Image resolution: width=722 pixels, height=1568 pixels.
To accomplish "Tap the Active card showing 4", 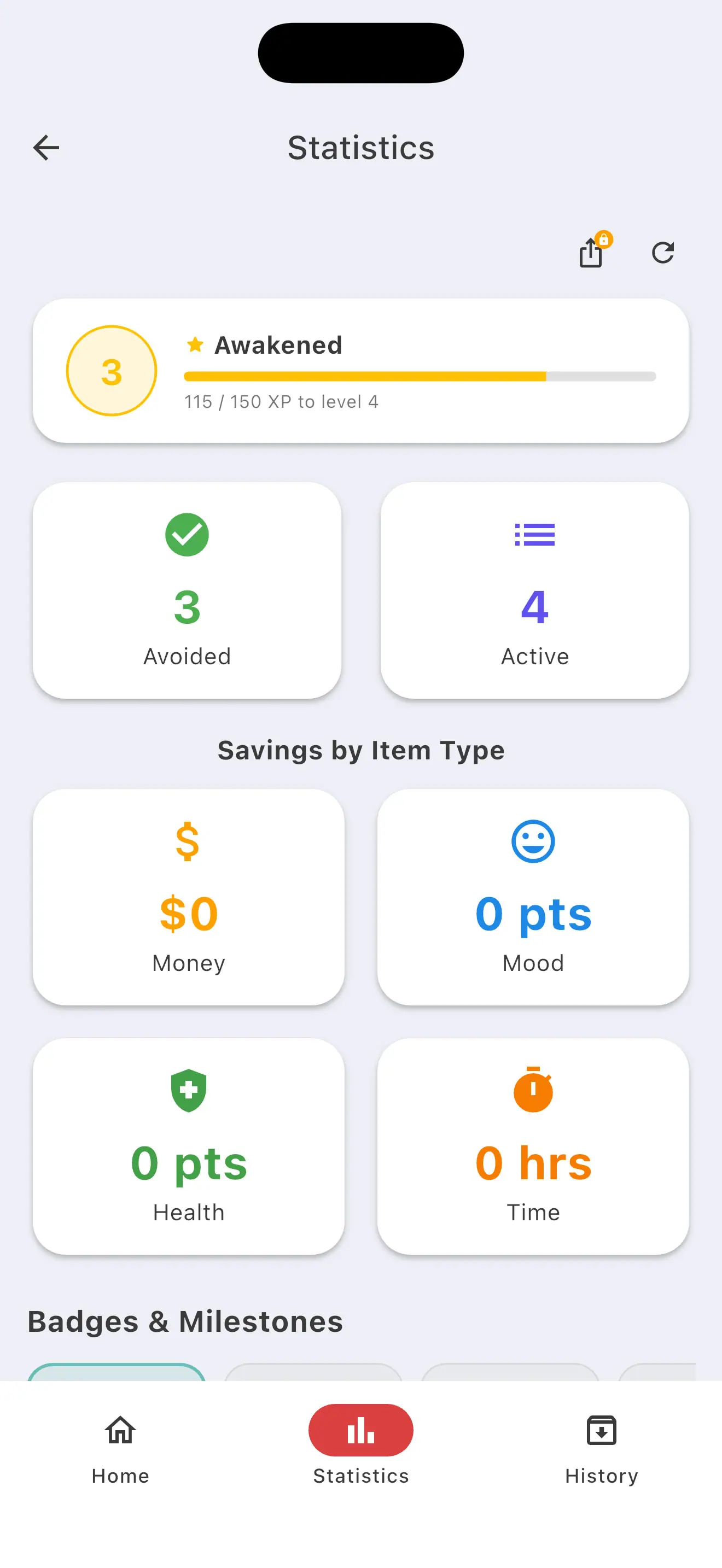I will tap(534, 589).
